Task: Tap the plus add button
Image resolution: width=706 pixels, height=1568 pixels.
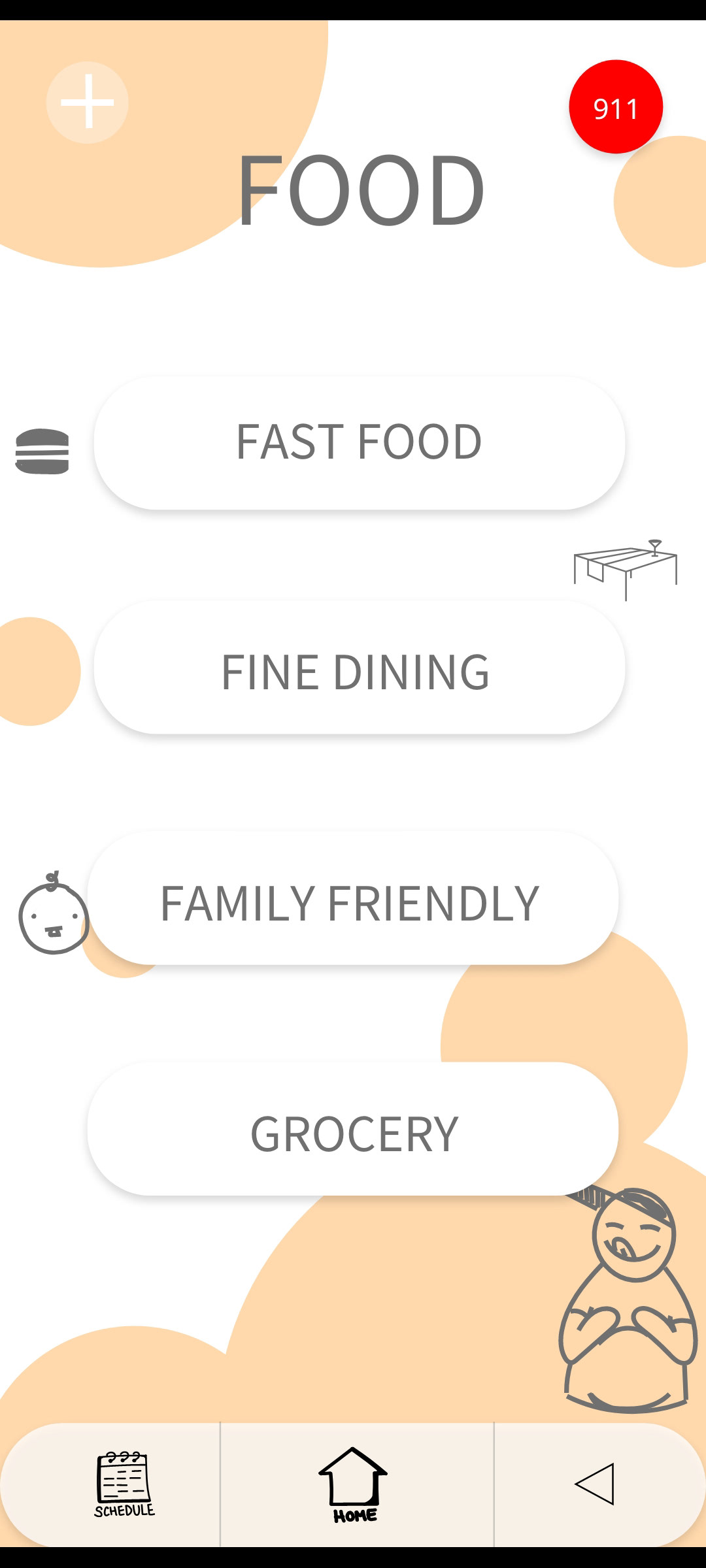Action: 87,103
